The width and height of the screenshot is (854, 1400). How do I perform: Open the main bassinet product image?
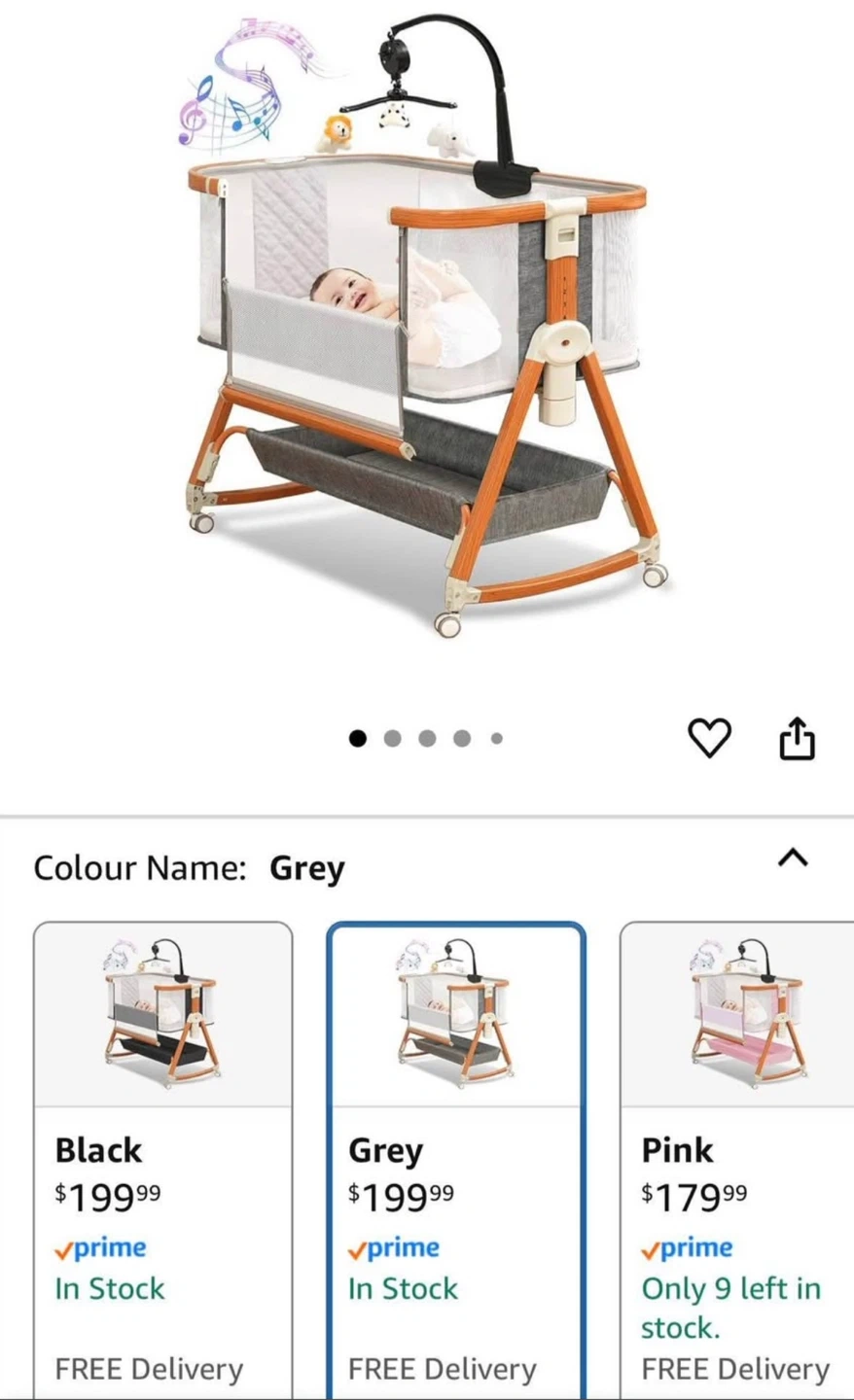click(x=424, y=326)
